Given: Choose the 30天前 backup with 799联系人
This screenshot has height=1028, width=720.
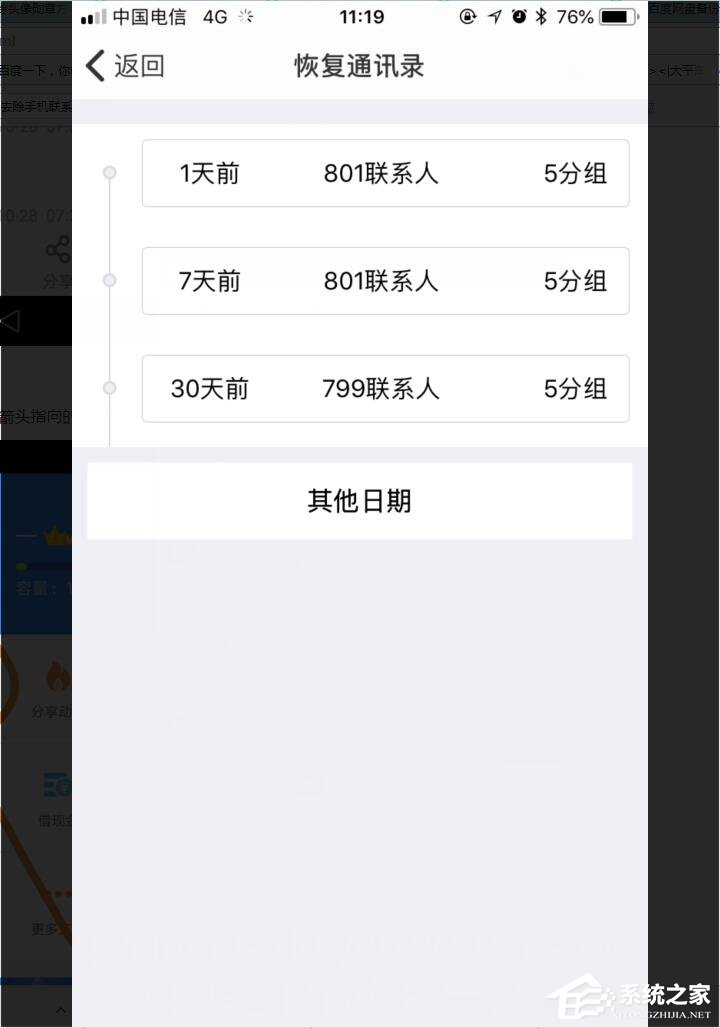Looking at the screenshot, I should [x=386, y=389].
